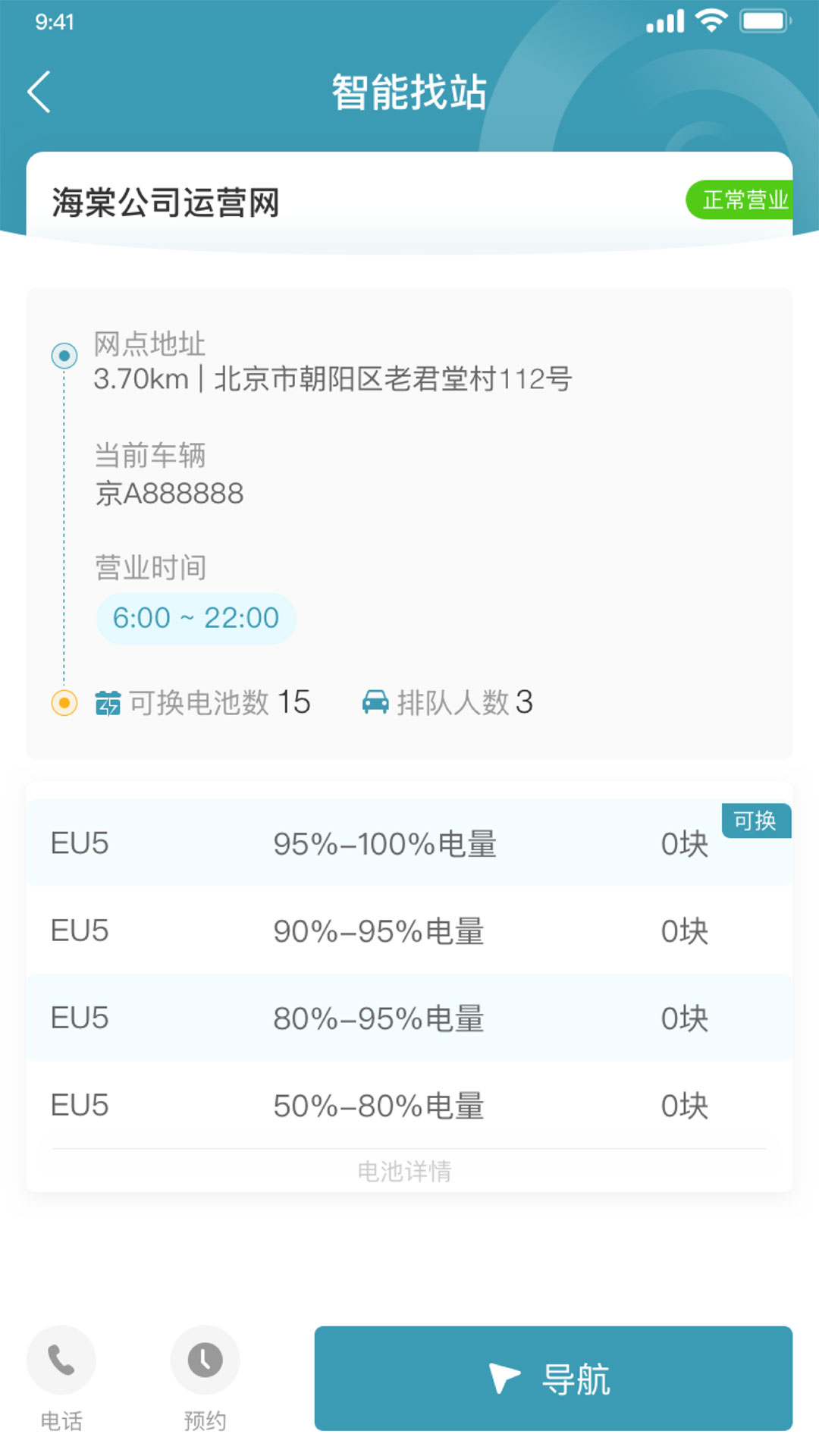Select the yellow dot beside 可换电池数

point(64,703)
